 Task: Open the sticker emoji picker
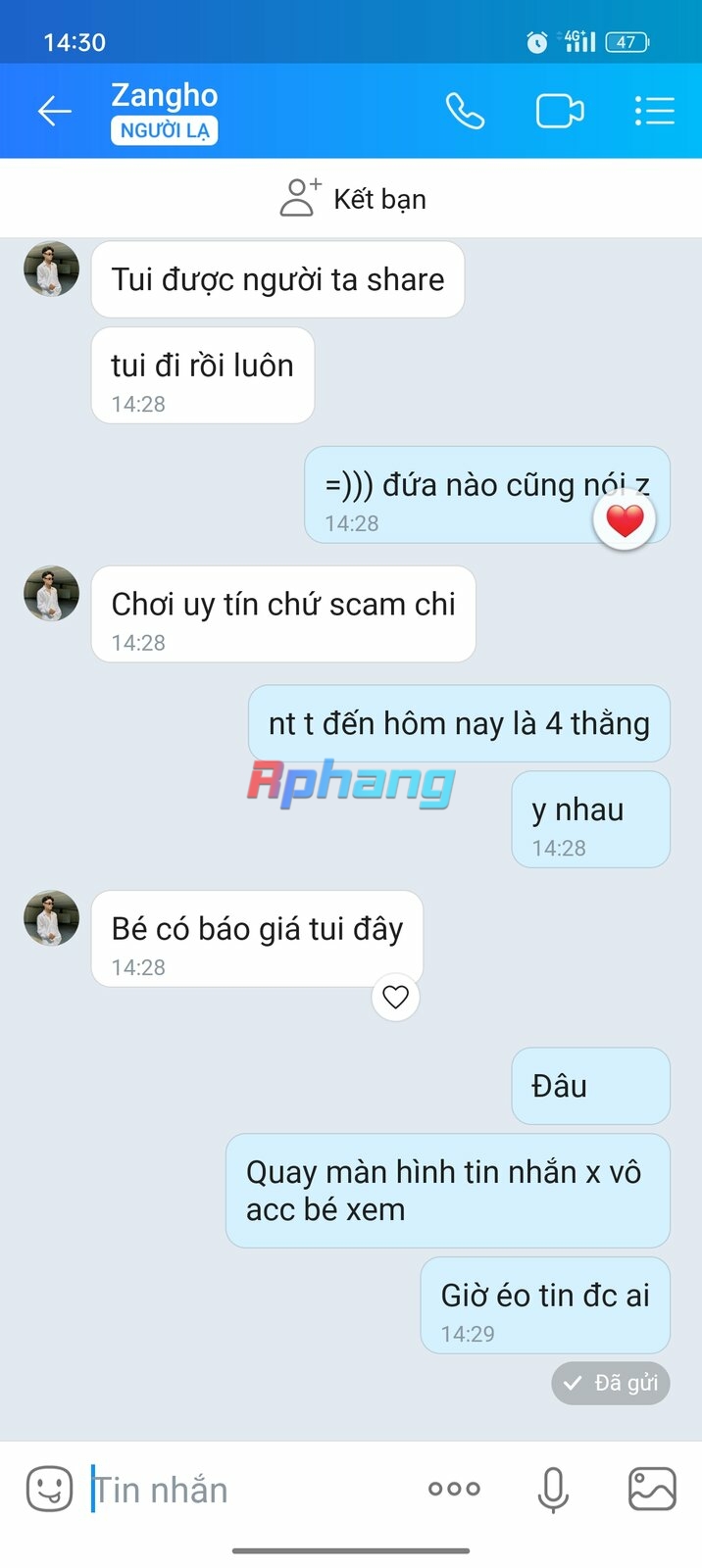click(x=49, y=1490)
